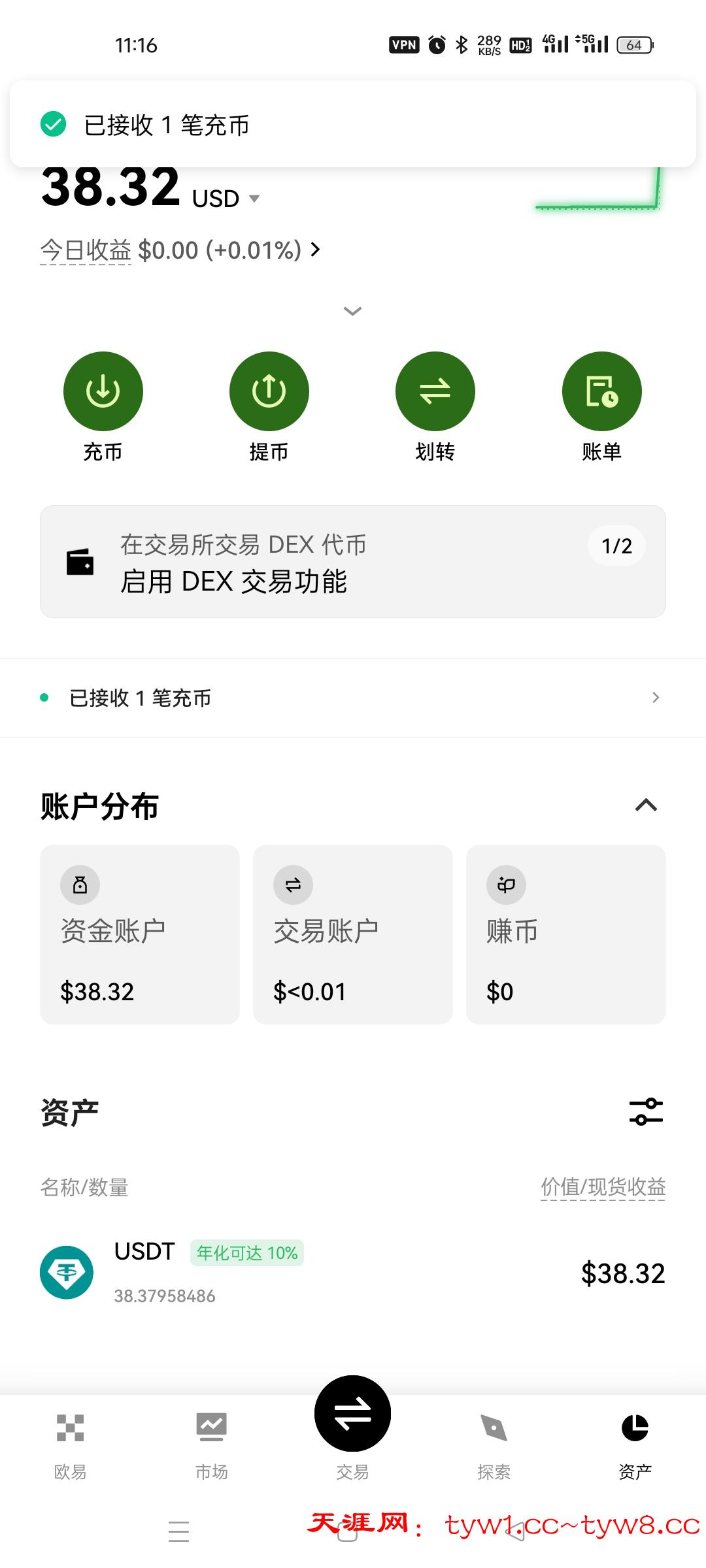View 今日收益 earnings details
This screenshot has height=1568, width=706.
pyautogui.click(x=180, y=250)
